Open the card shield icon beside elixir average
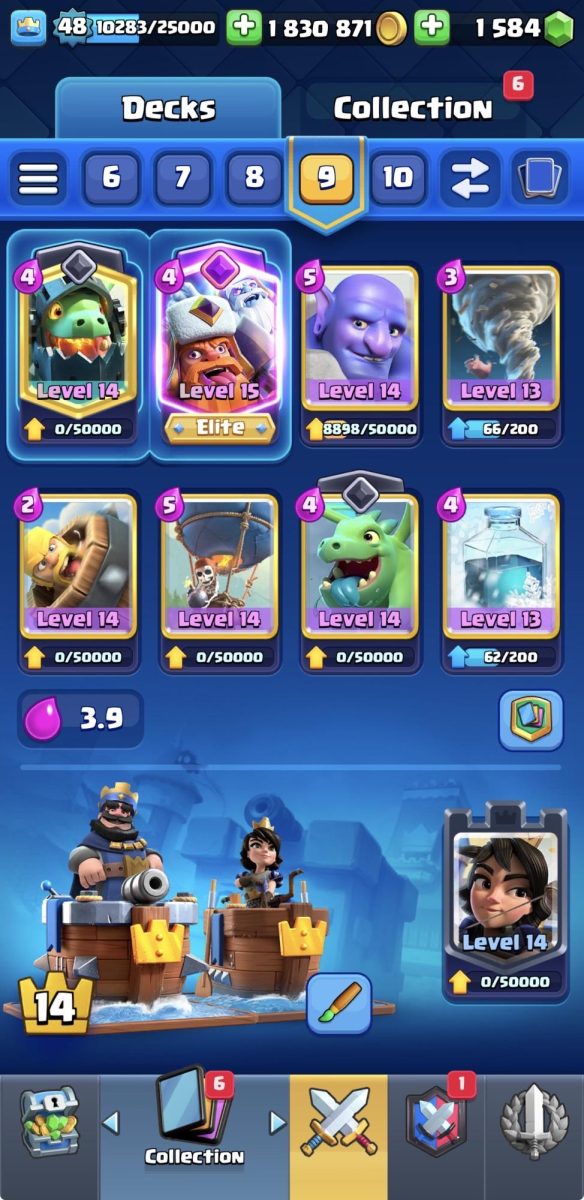Image resolution: width=584 pixels, height=1200 pixels. point(531,719)
